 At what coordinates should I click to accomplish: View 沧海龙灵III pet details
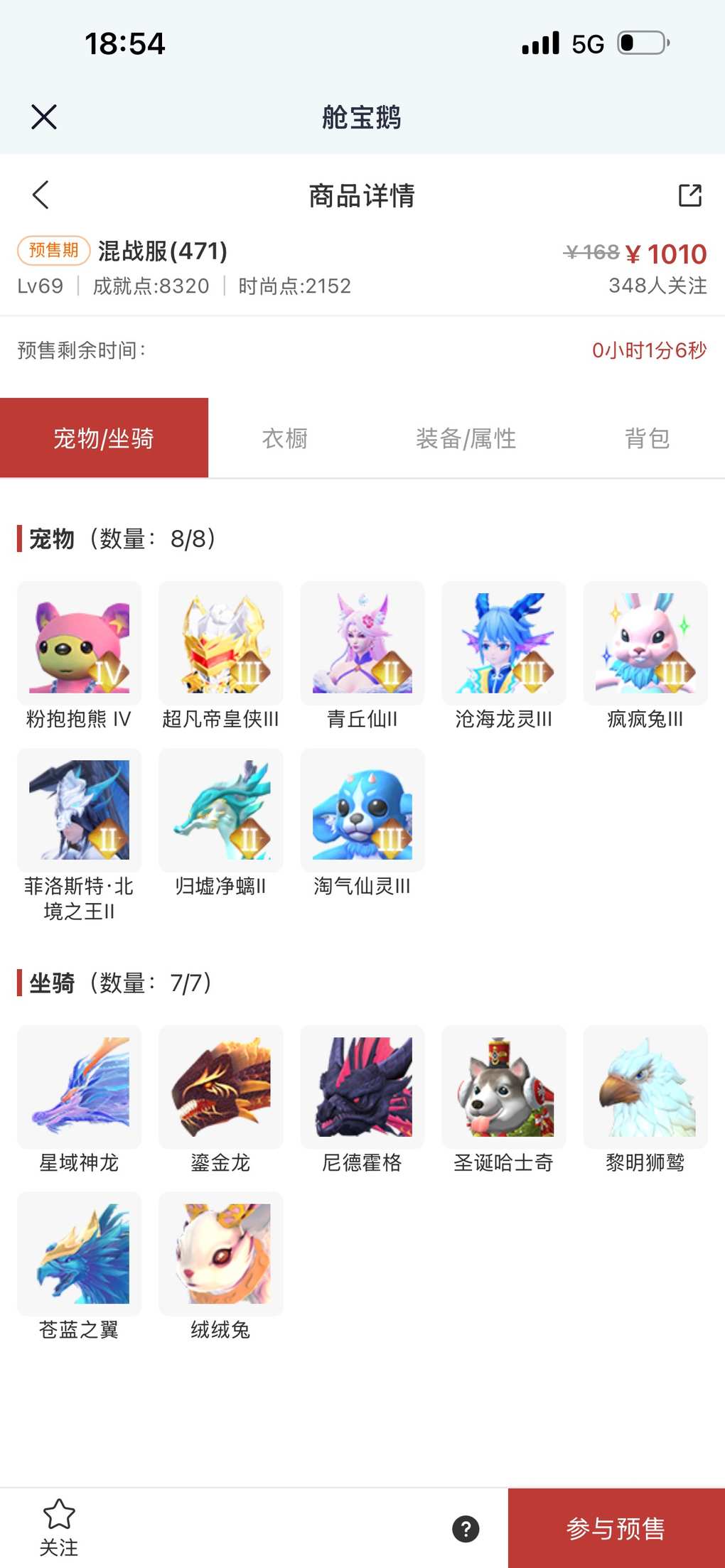pyautogui.click(x=503, y=643)
